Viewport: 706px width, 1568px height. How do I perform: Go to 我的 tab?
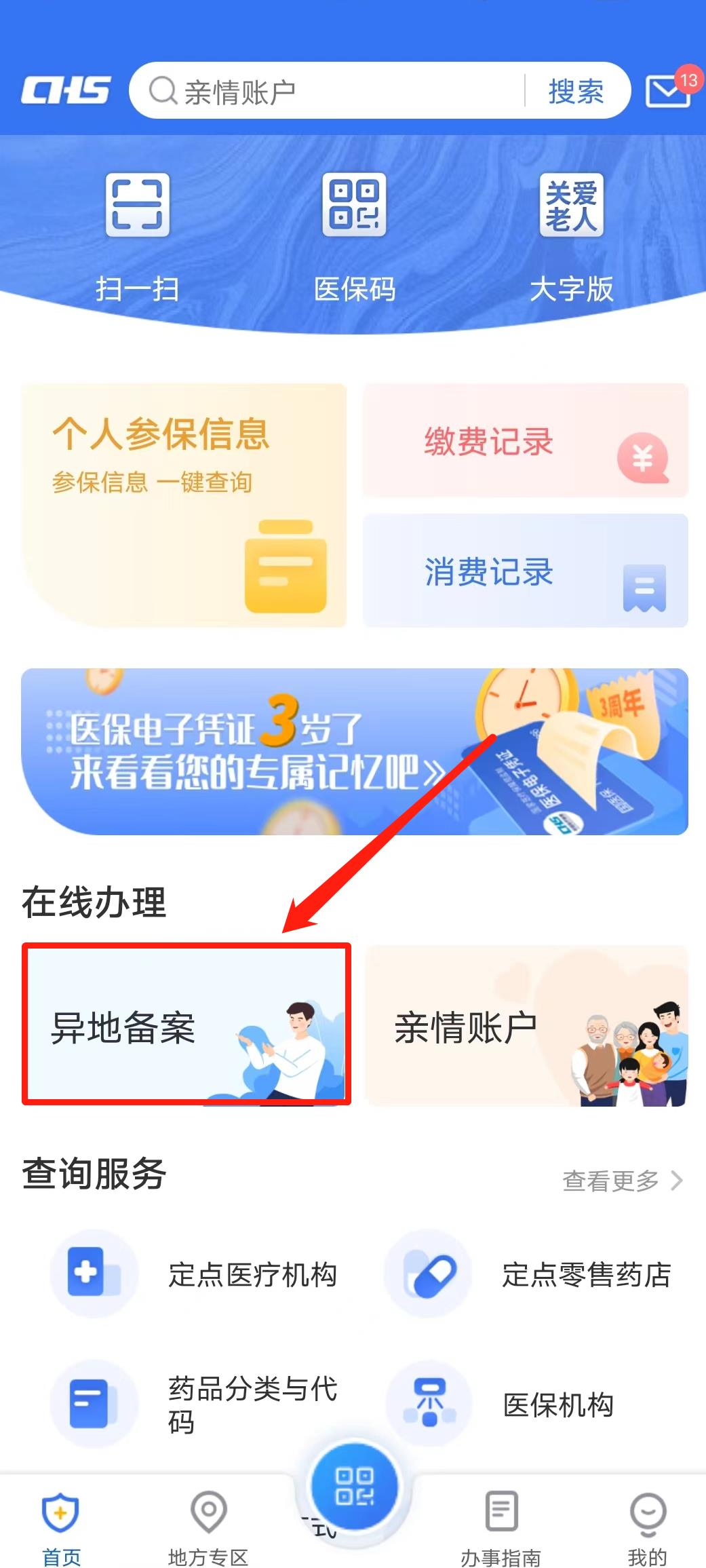click(x=647, y=1527)
